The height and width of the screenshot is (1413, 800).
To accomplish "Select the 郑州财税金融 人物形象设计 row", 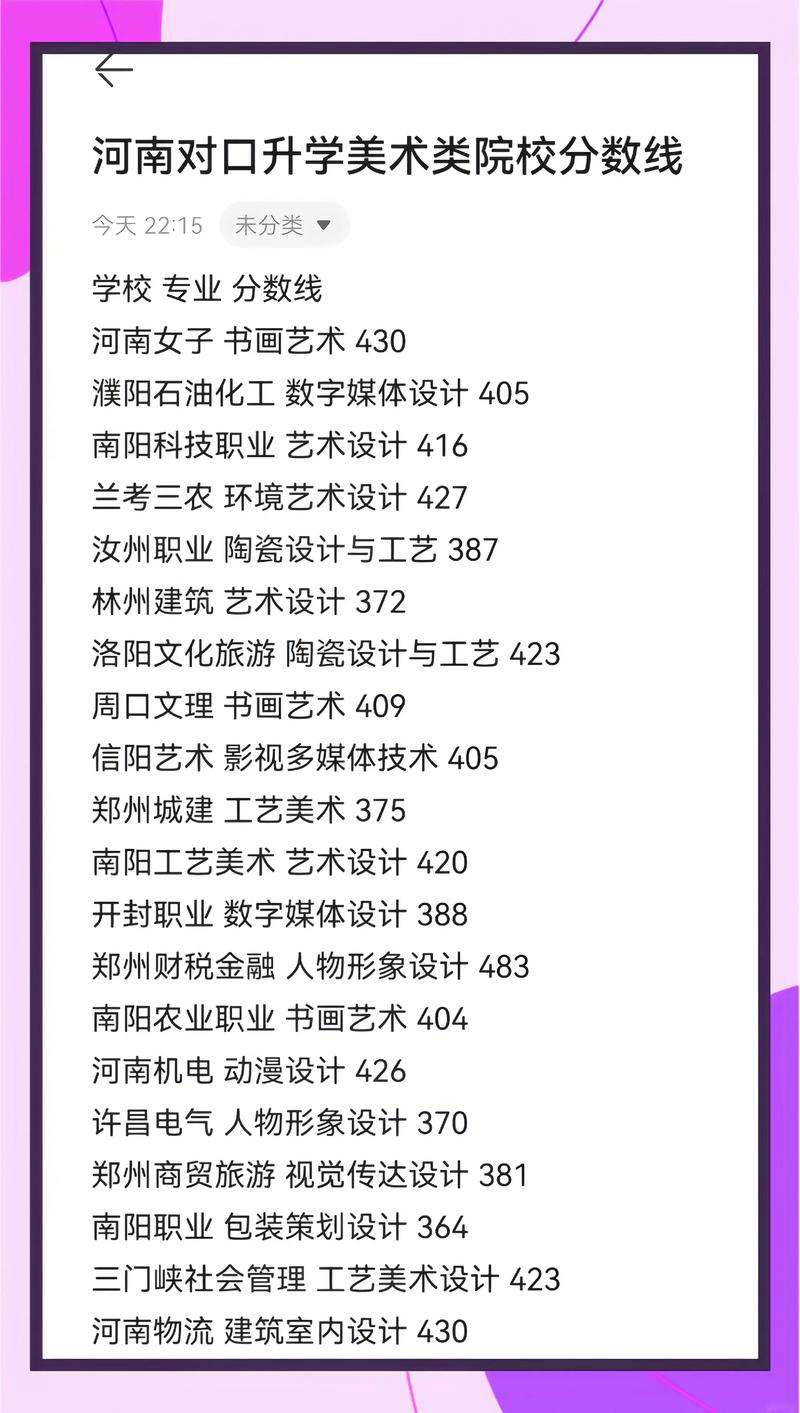I will pyautogui.click(x=311, y=967).
